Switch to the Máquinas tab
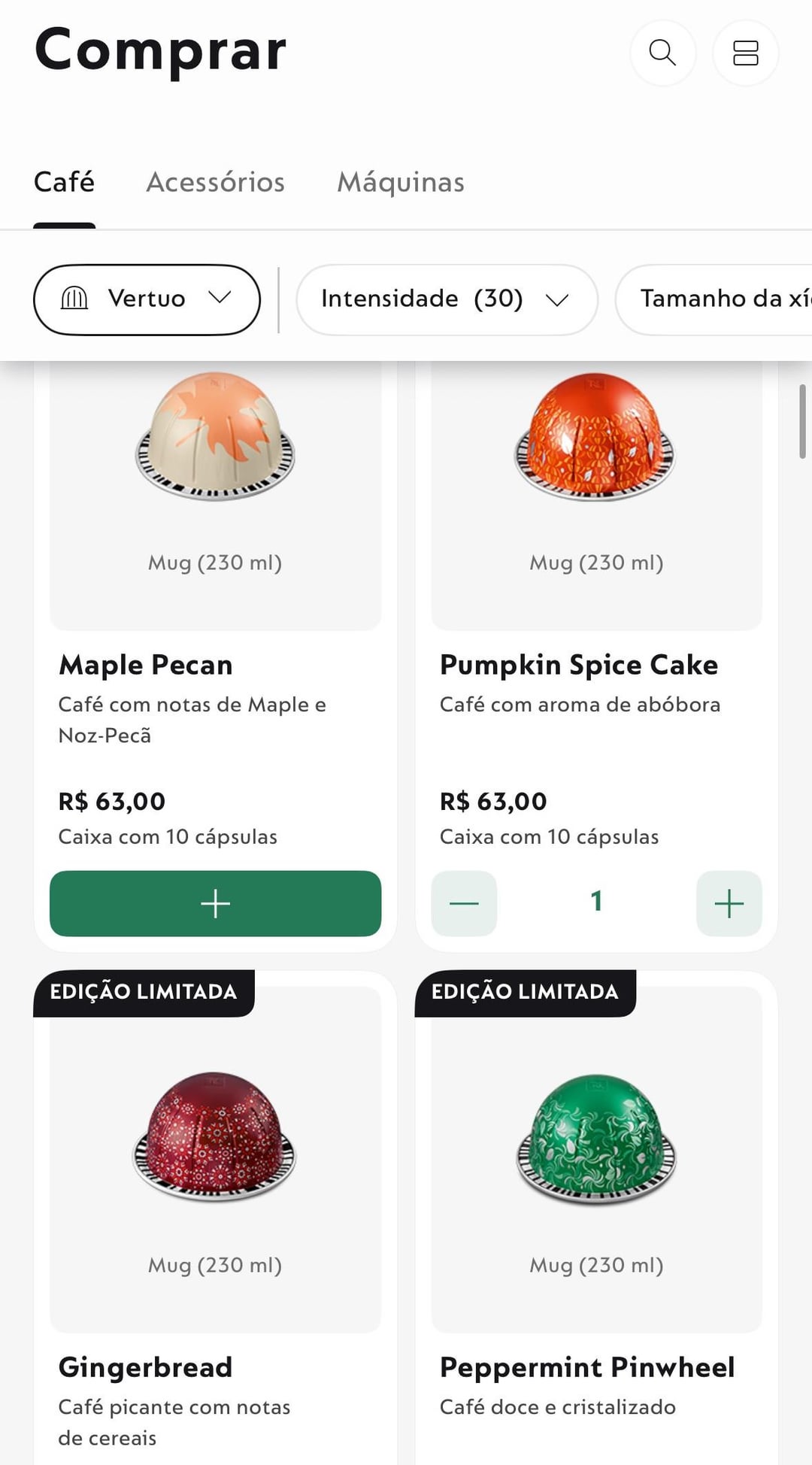The height and width of the screenshot is (1465, 812). [401, 182]
